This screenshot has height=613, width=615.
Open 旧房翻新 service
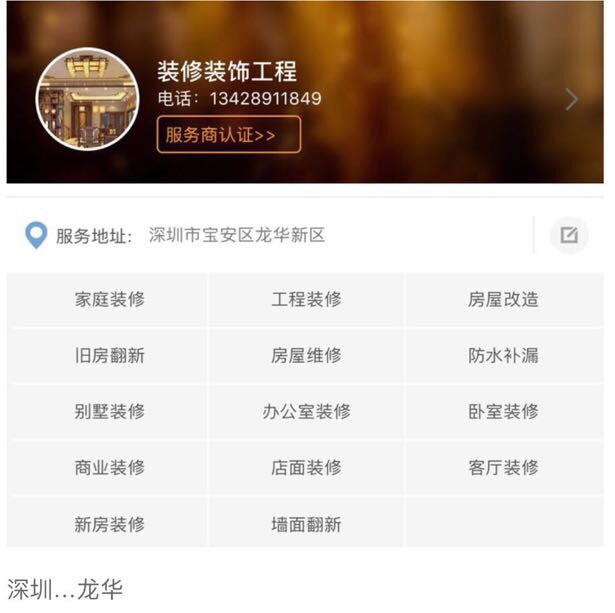point(109,355)
